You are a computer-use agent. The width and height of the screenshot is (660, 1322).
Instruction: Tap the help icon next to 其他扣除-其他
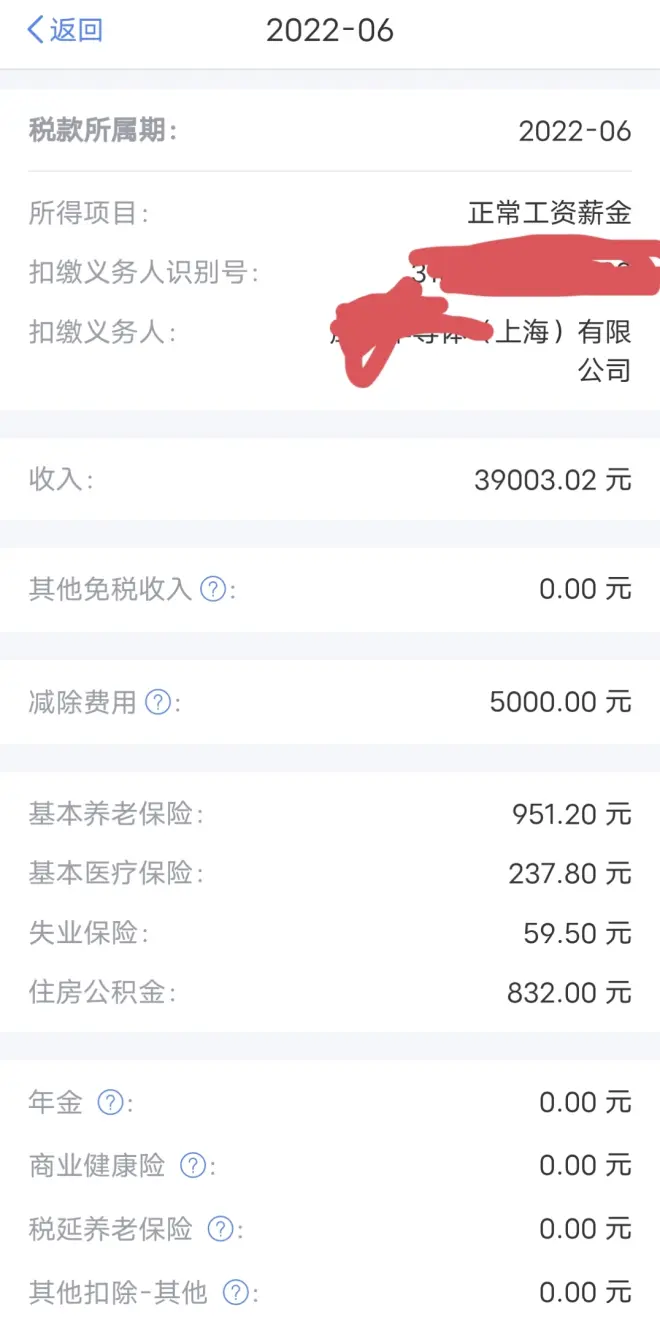235,1292
